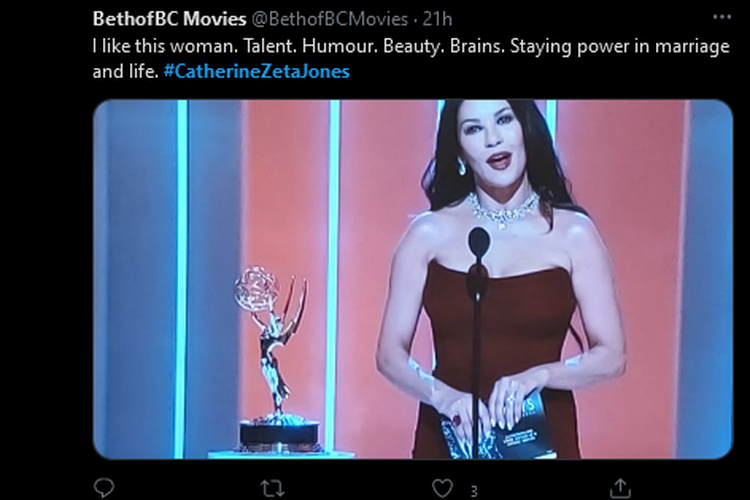The image size is (750, 500).
Task: Like the tweet with the heart icon
Action: tap(442, 487)
